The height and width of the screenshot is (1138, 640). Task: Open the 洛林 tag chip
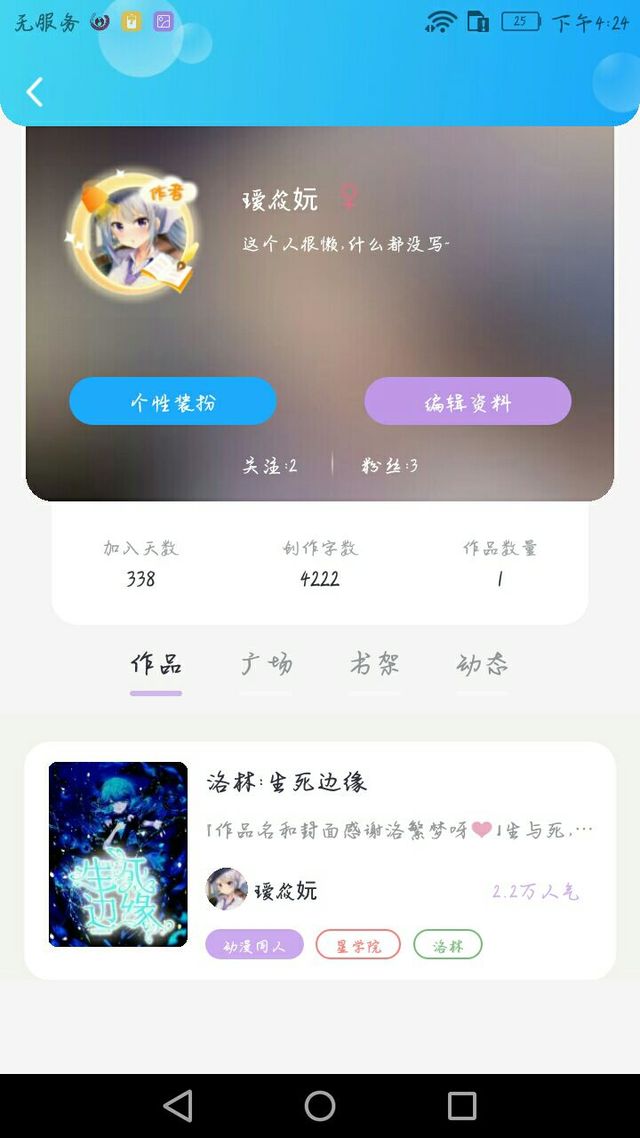(x=448, y=945)
